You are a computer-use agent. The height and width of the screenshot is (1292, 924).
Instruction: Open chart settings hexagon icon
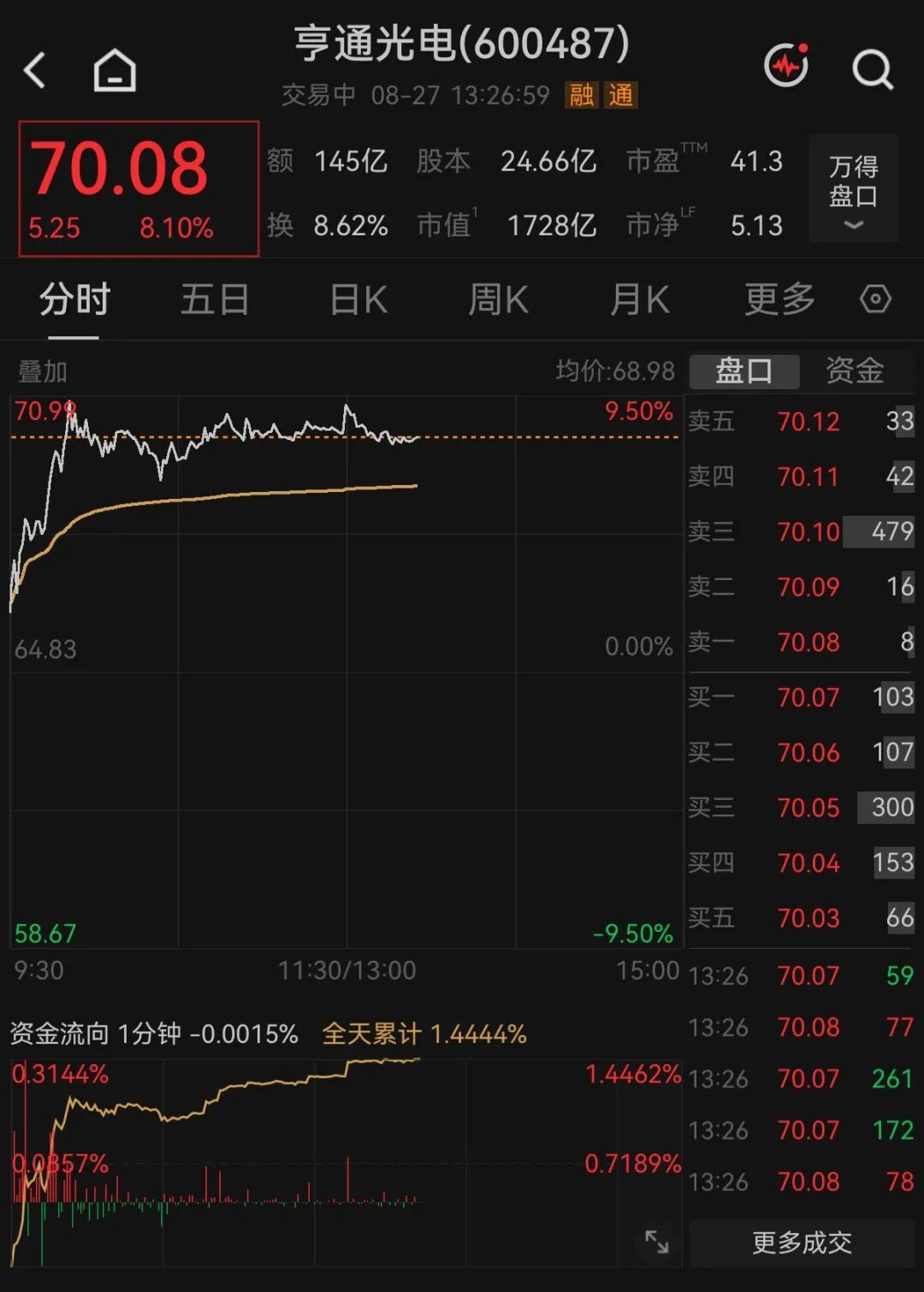tap(875, 299)
